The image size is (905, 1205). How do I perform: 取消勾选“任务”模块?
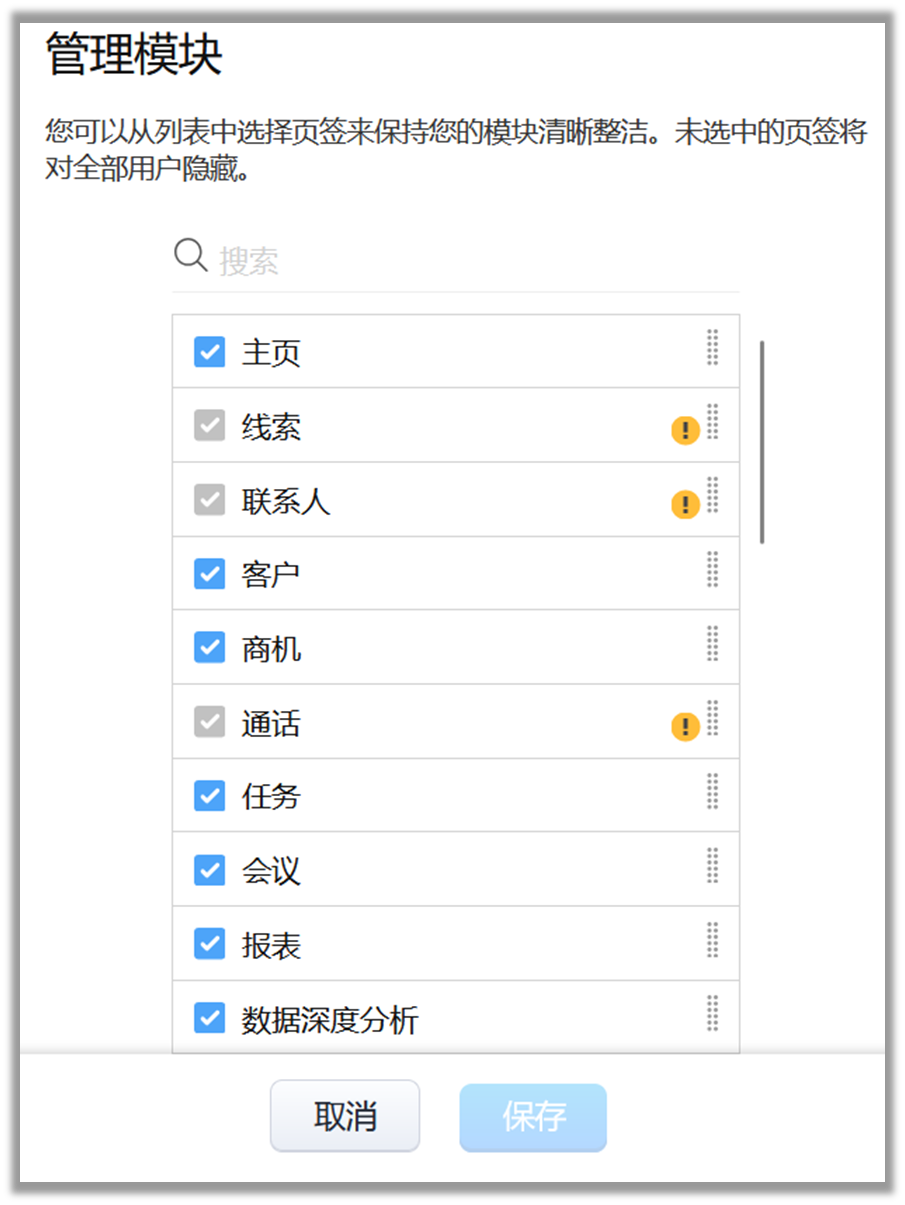click(x=209, y=796)
